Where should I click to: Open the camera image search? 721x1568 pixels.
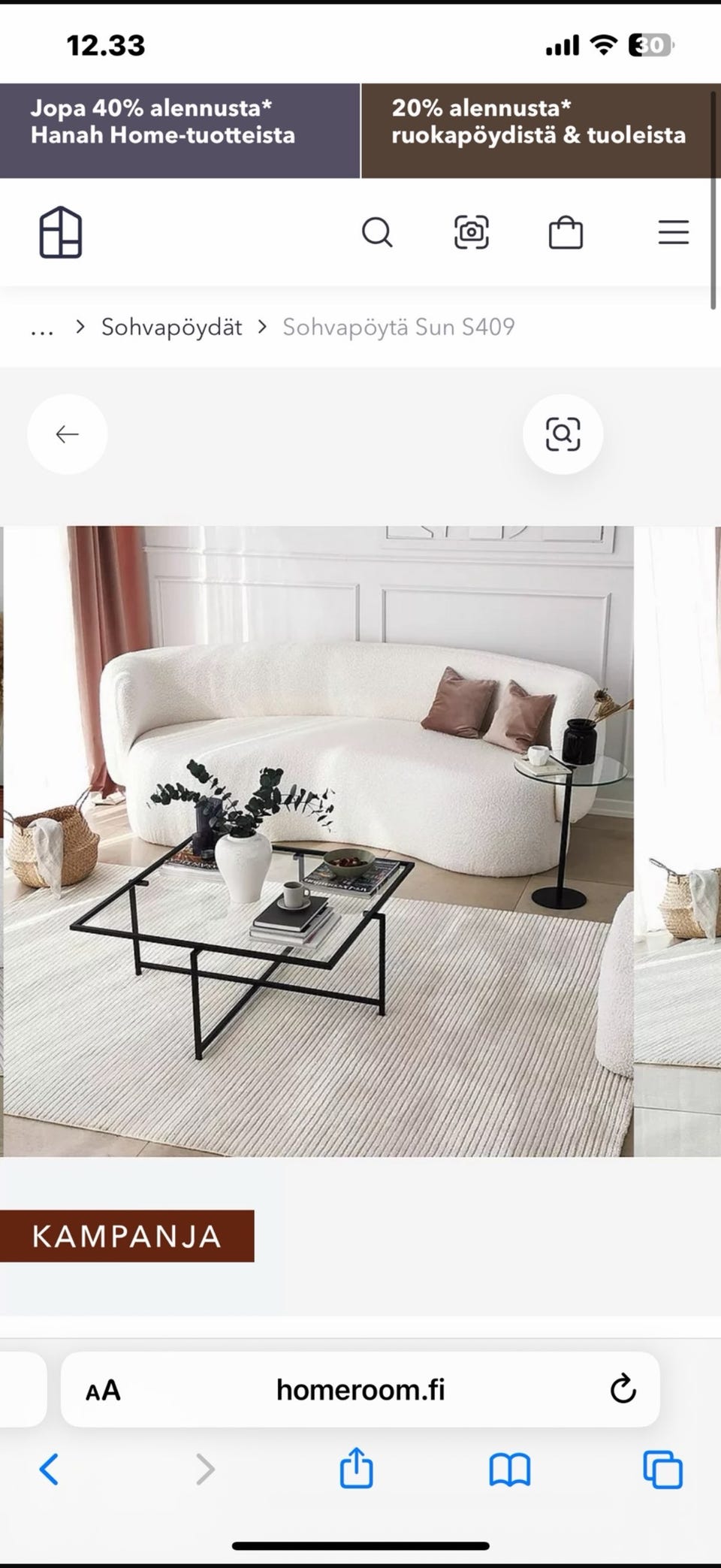tap(472, 232)
